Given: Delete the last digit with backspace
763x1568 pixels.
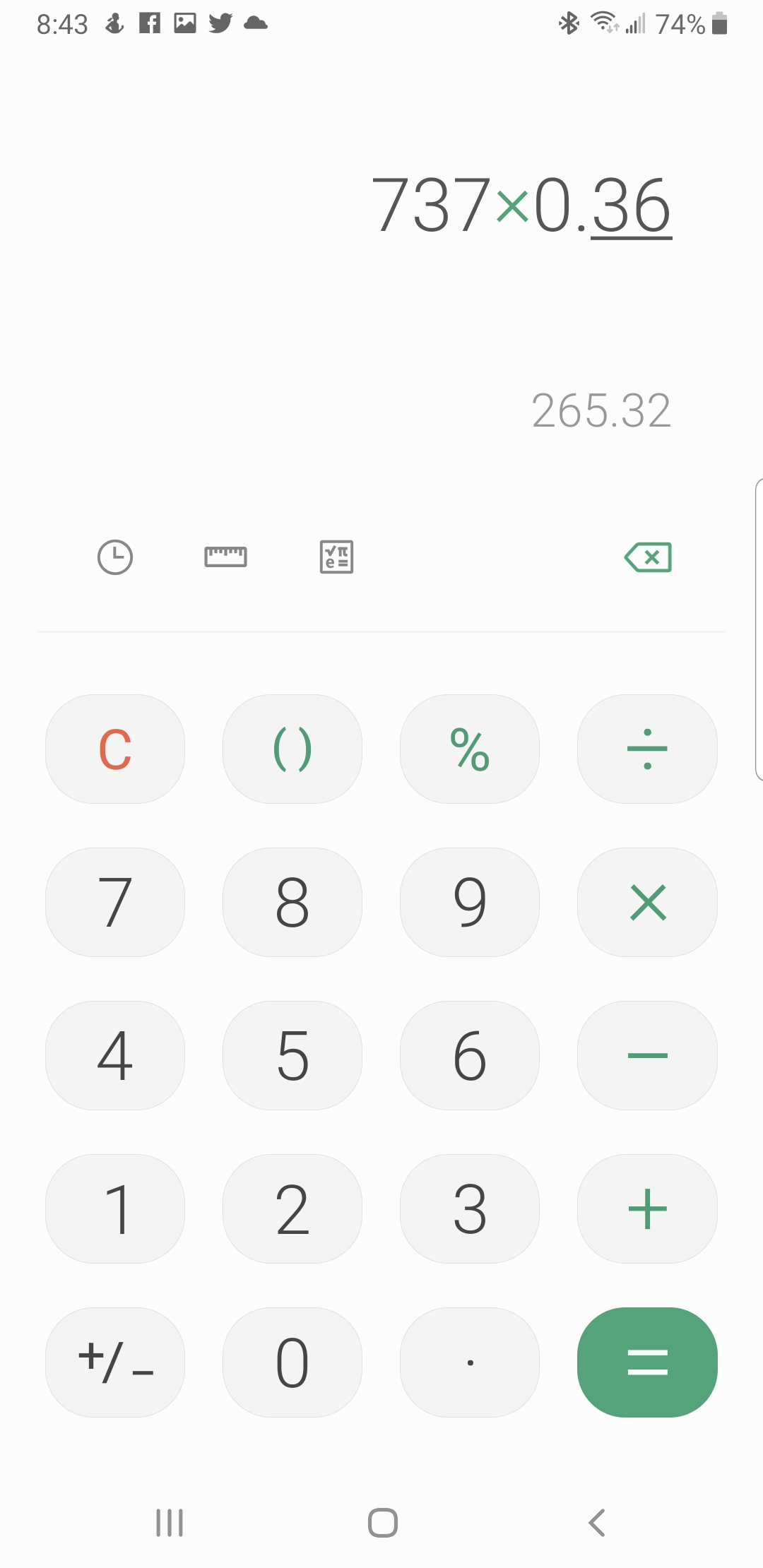Looking at the screenshot, I should [648, 557].
